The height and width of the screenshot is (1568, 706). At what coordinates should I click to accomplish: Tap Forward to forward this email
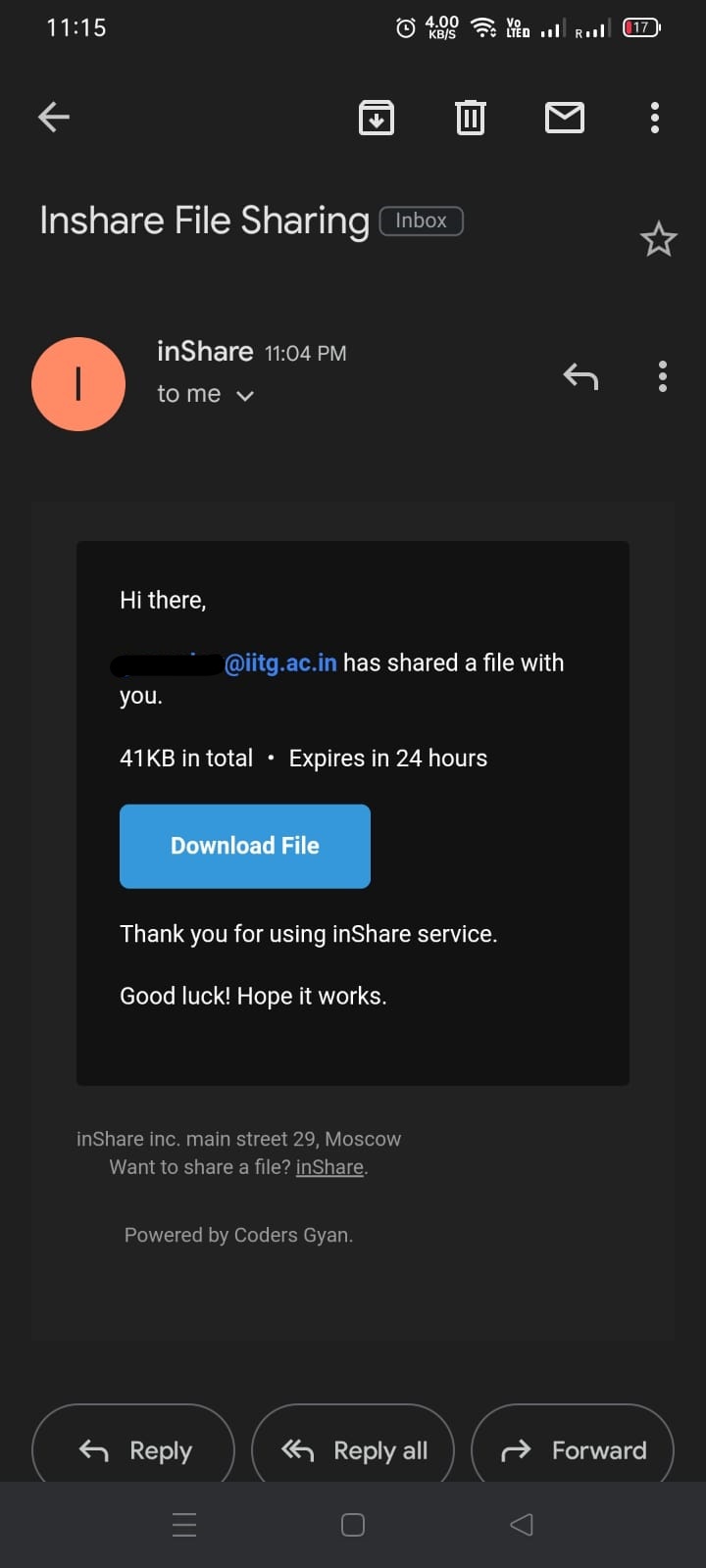(x=573, y=1449)
